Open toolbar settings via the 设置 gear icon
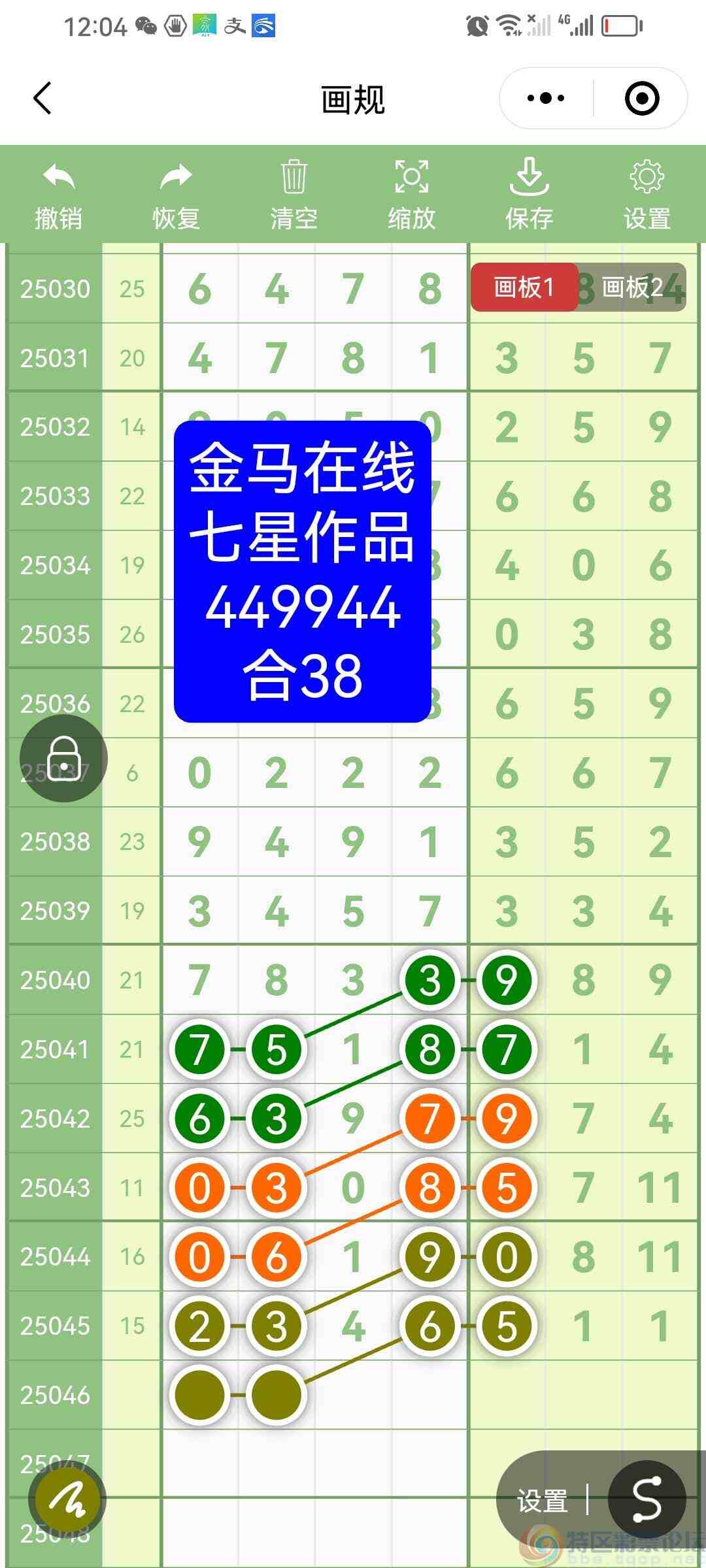Image resolution: width=706 pixels, height=1568 pixels. tap(646, 193)
